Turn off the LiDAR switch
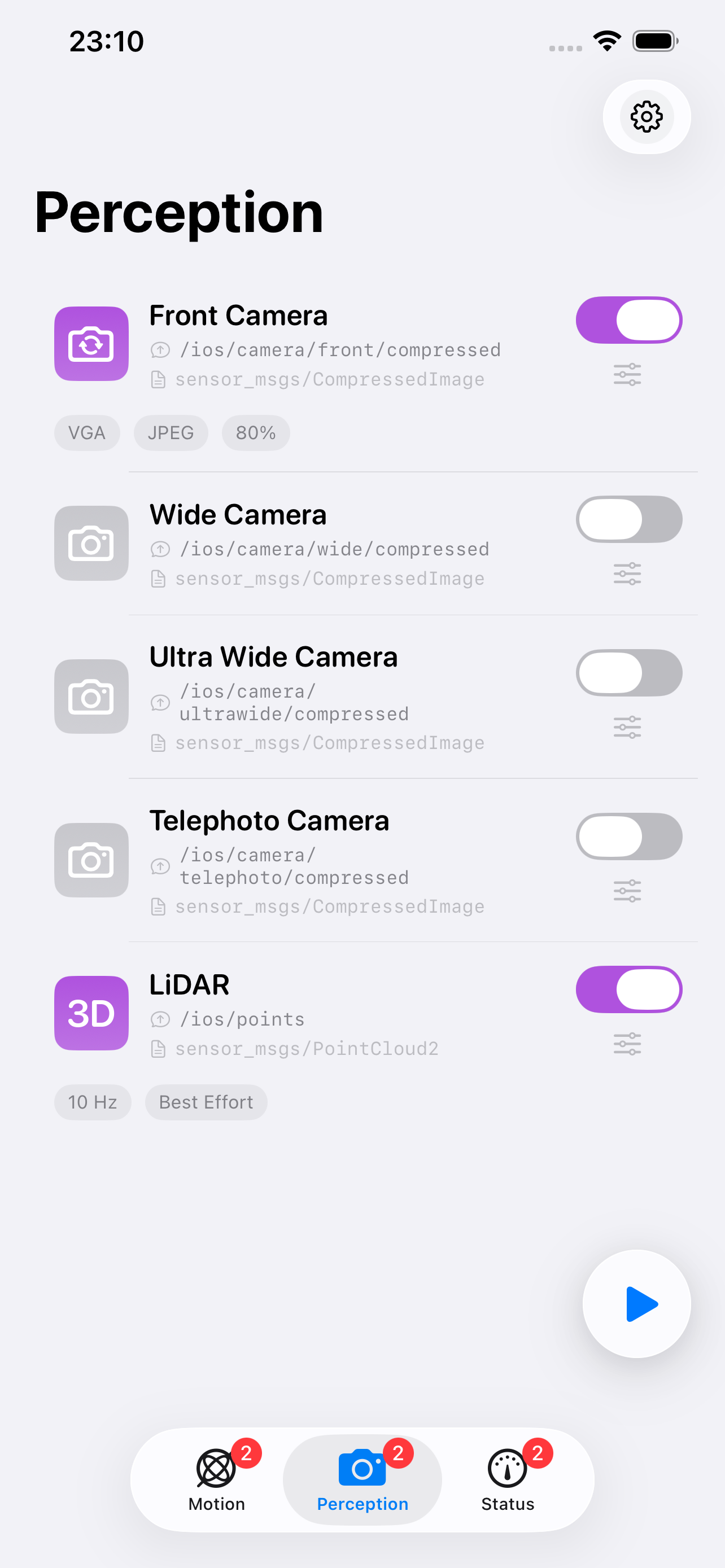The width and height of the screenshot is (725, 1568). 628,989
